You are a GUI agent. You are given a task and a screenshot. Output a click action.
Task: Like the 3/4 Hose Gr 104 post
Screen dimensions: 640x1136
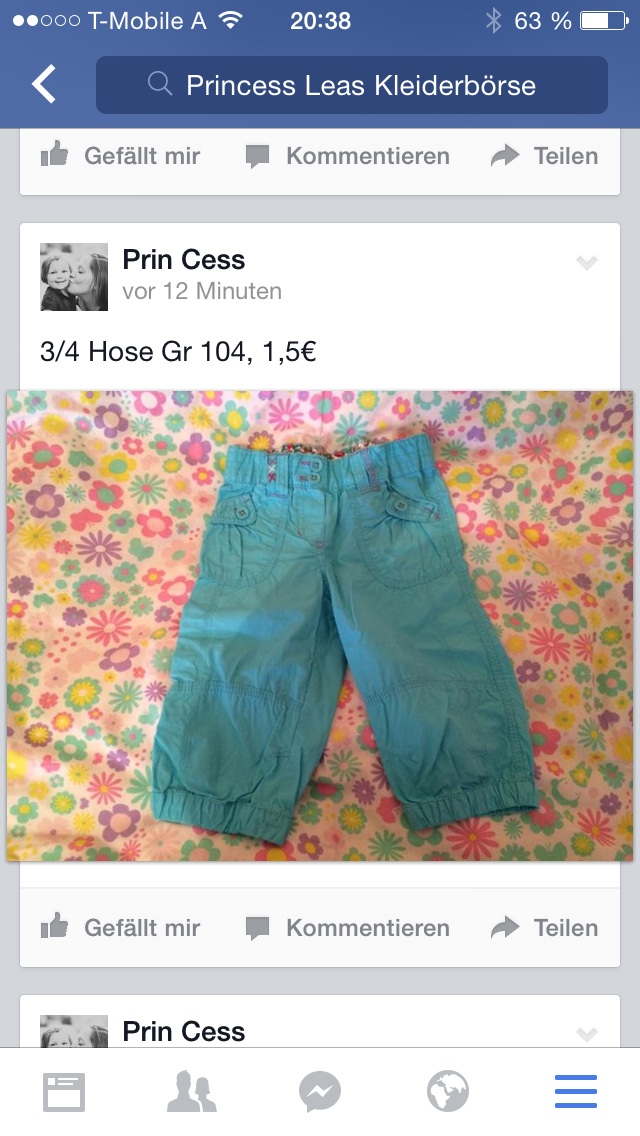(x=120, y=927)
